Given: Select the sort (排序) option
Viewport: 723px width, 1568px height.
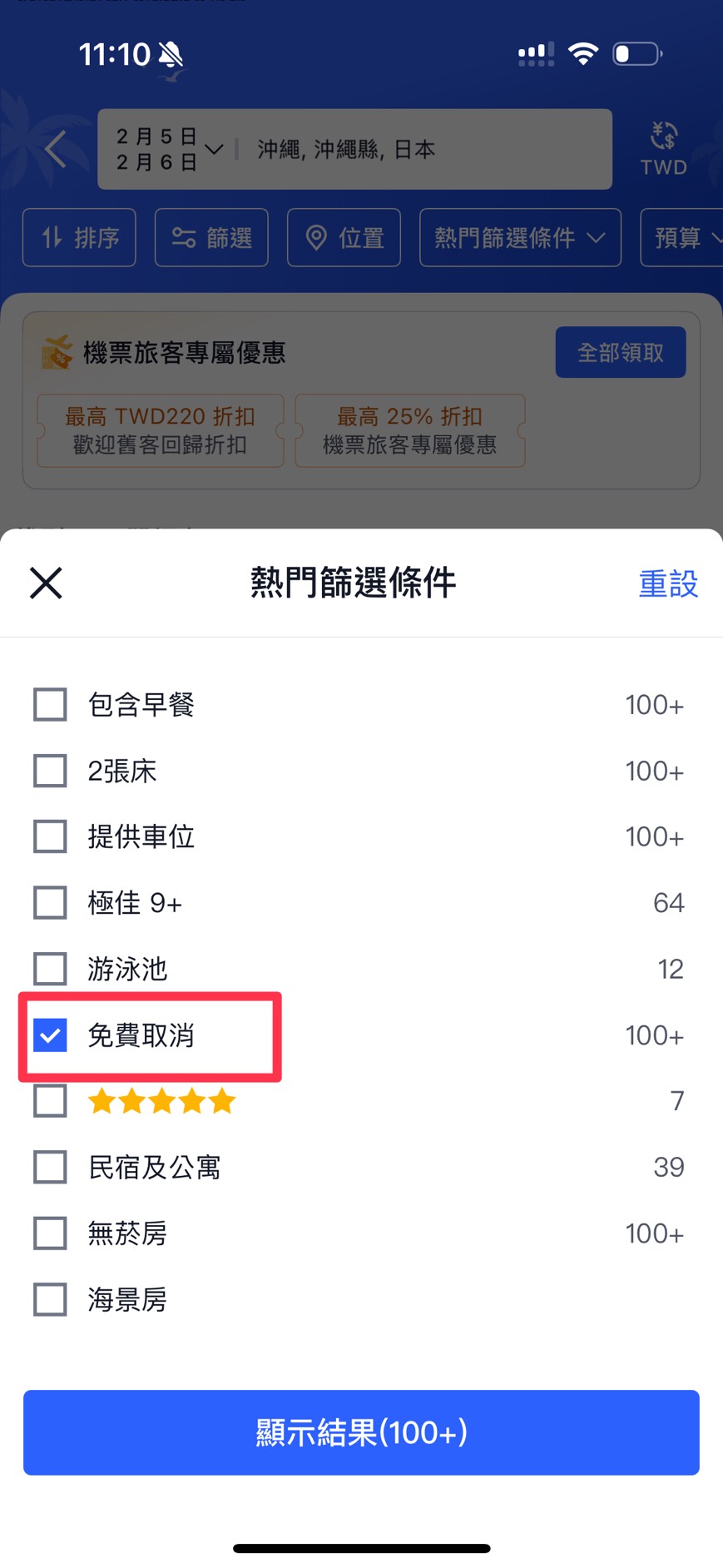Looking at the screenshot, I should tap(79, 238).
